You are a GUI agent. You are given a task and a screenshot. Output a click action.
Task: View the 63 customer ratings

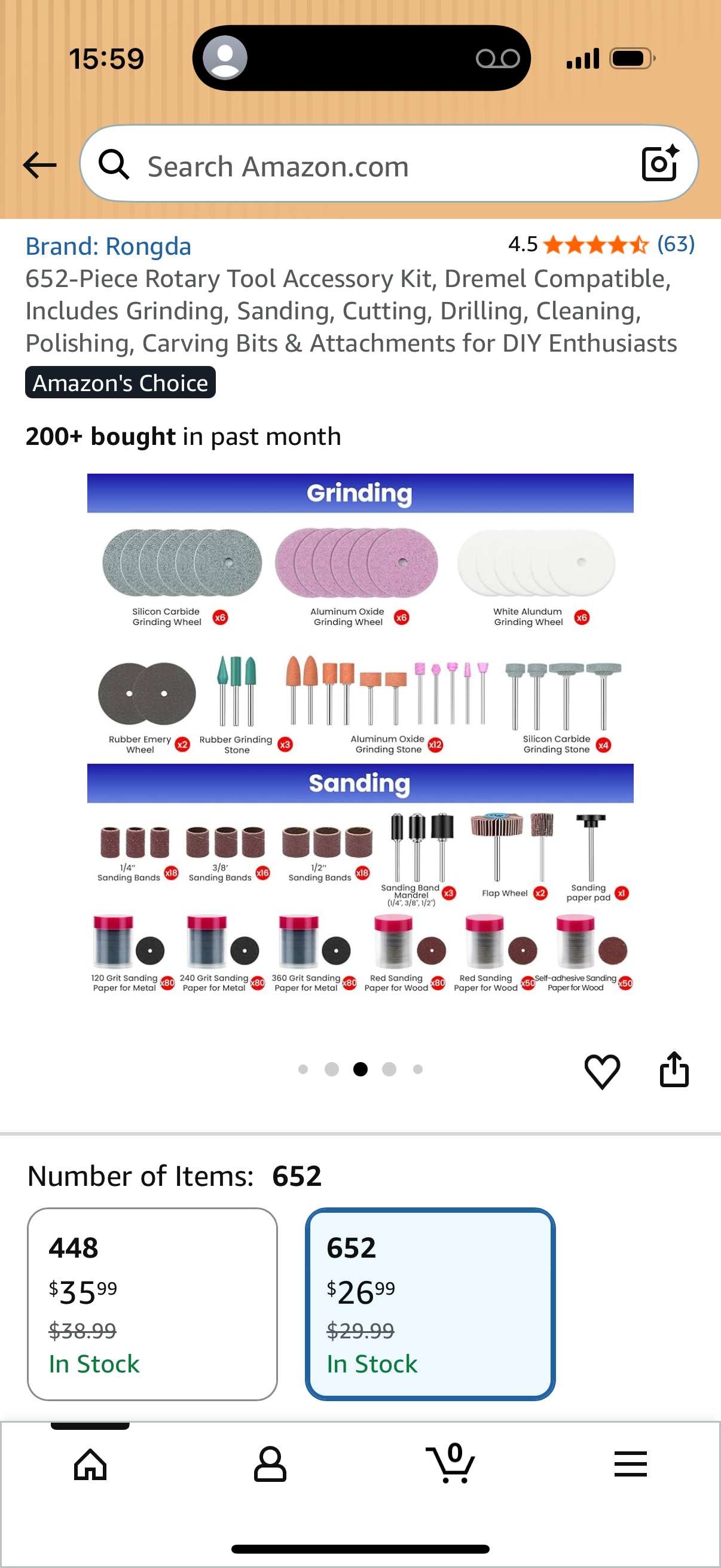676,244
